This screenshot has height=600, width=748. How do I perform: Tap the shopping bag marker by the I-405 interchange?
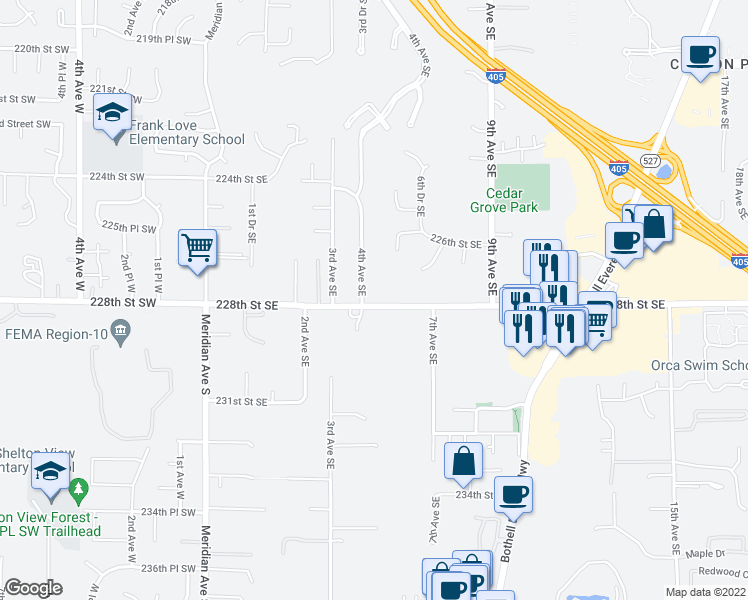(654, 225)
